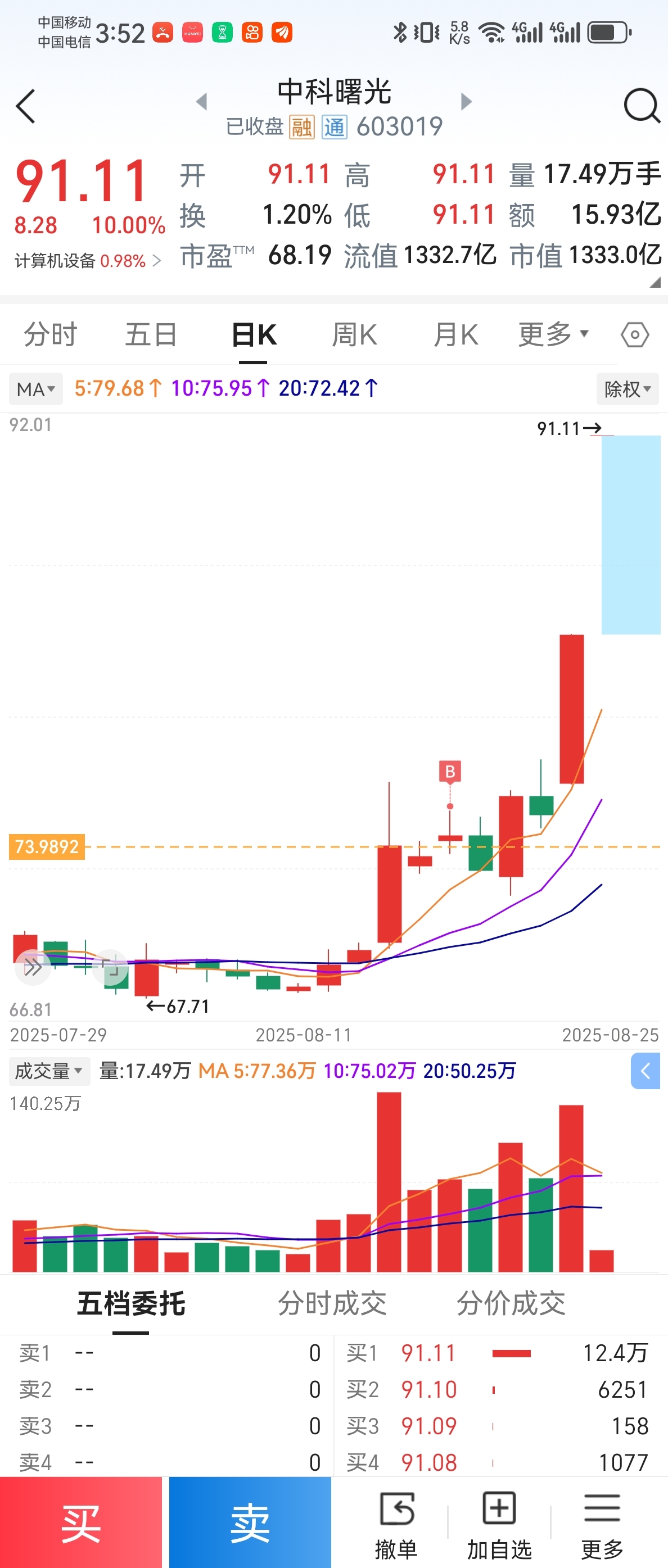Switch to the 分时成交 tab
Screen dimensions: 668x1568
coord(332,1303)
